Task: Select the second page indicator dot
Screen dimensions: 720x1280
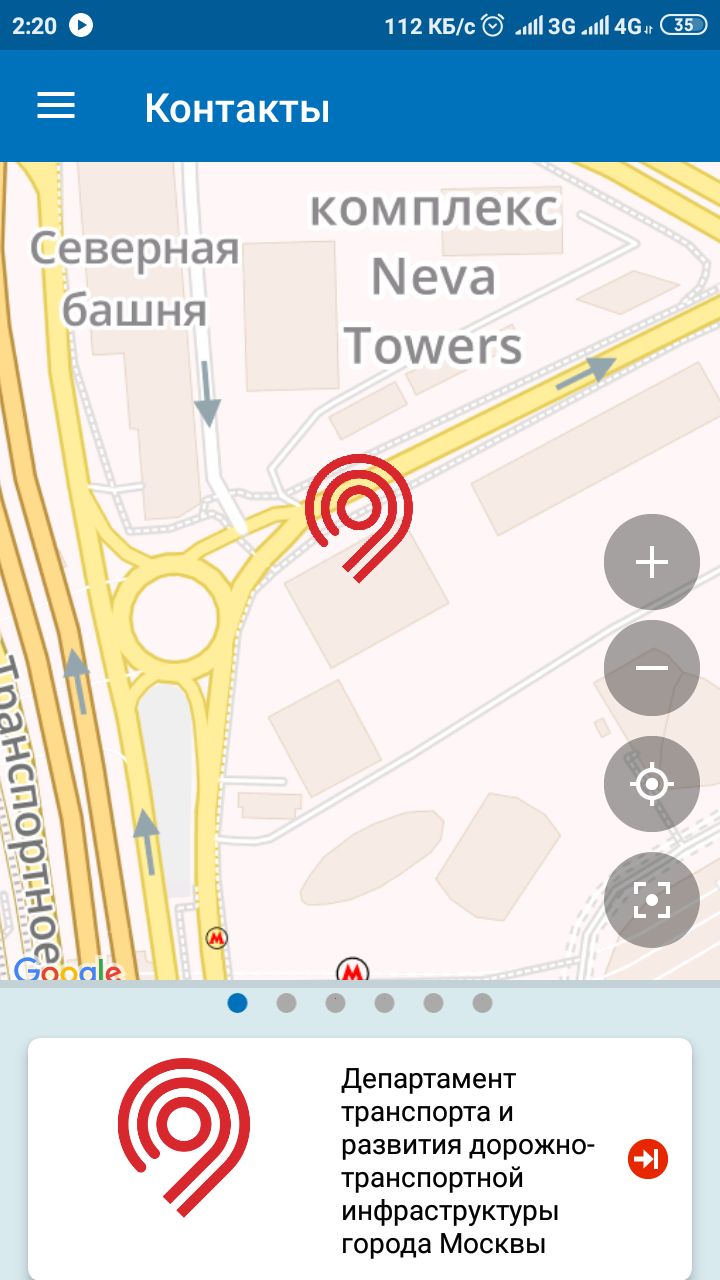Action: [286, 1002]
